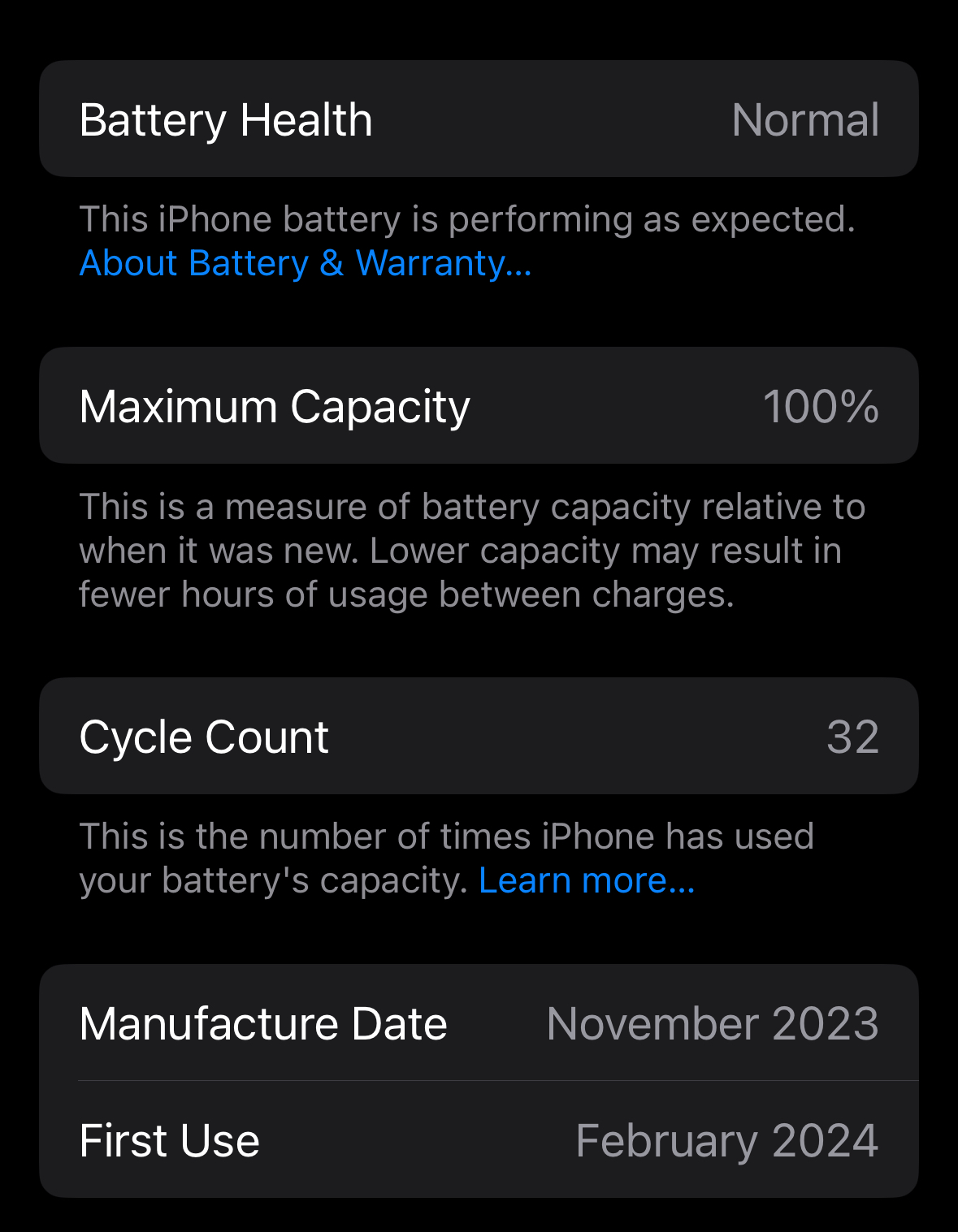
Task: Tap Learn more about cycle count
Action: coord(587,881)
